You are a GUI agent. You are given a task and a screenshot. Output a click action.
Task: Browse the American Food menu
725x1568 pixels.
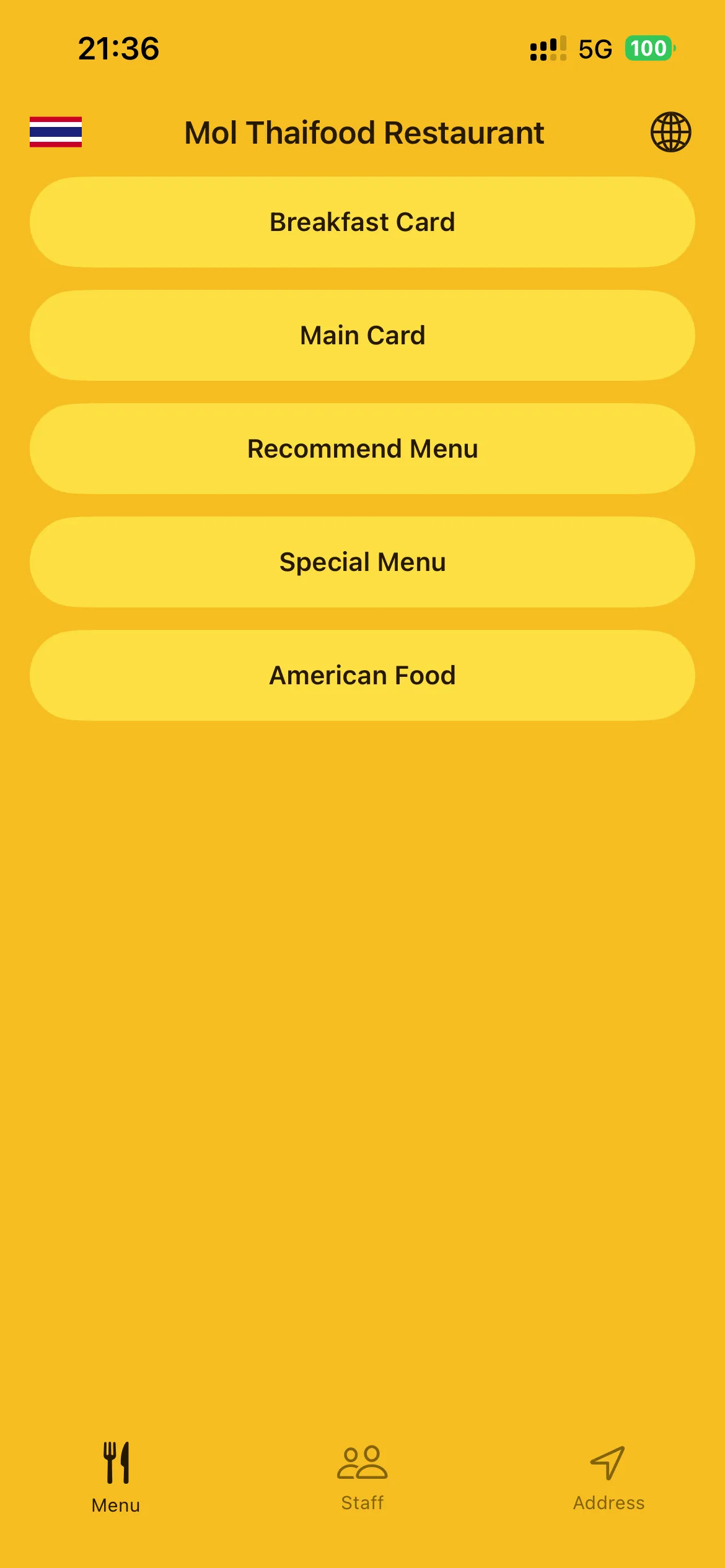tap(362, 675)
